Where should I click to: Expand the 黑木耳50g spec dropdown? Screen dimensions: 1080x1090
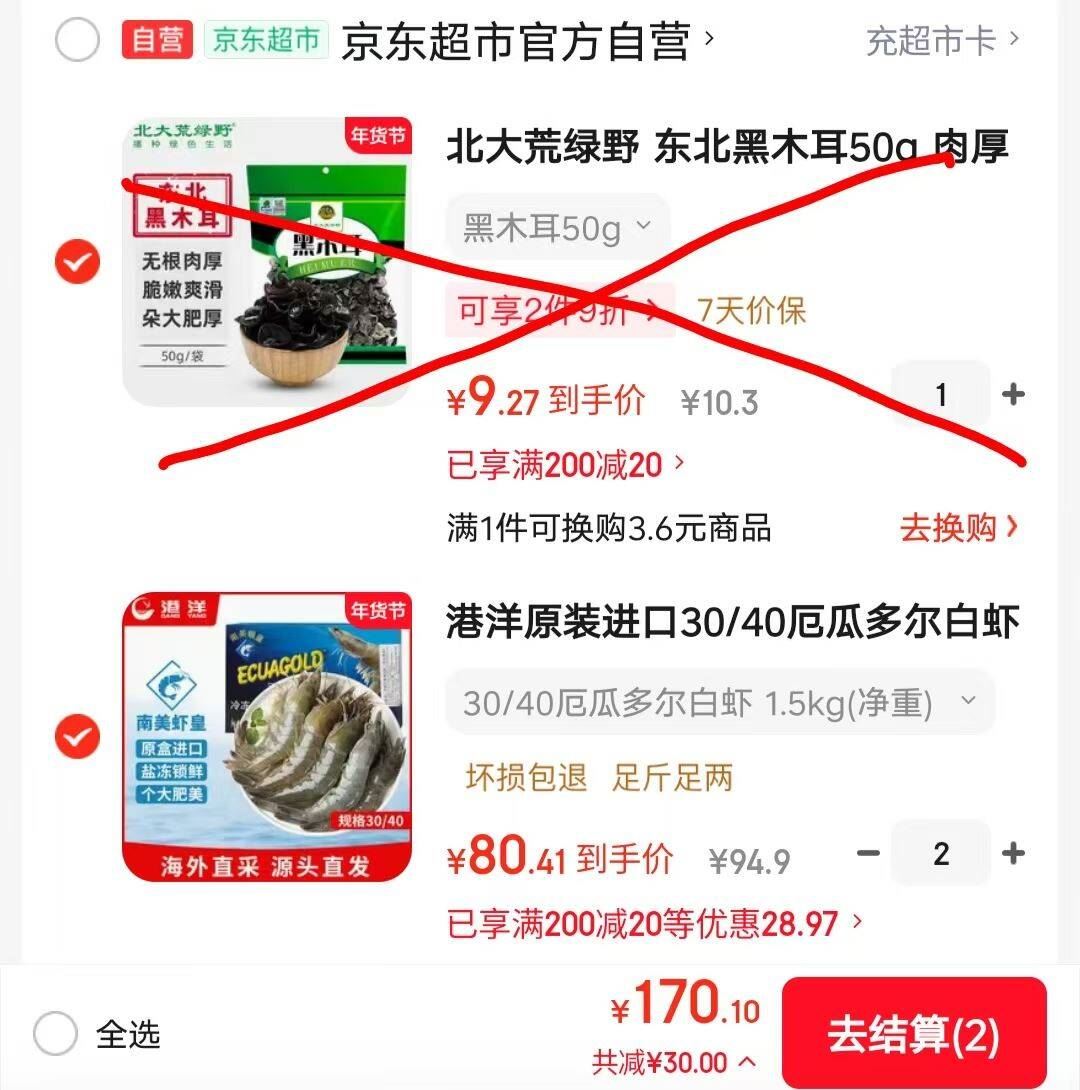coord(556,228)
